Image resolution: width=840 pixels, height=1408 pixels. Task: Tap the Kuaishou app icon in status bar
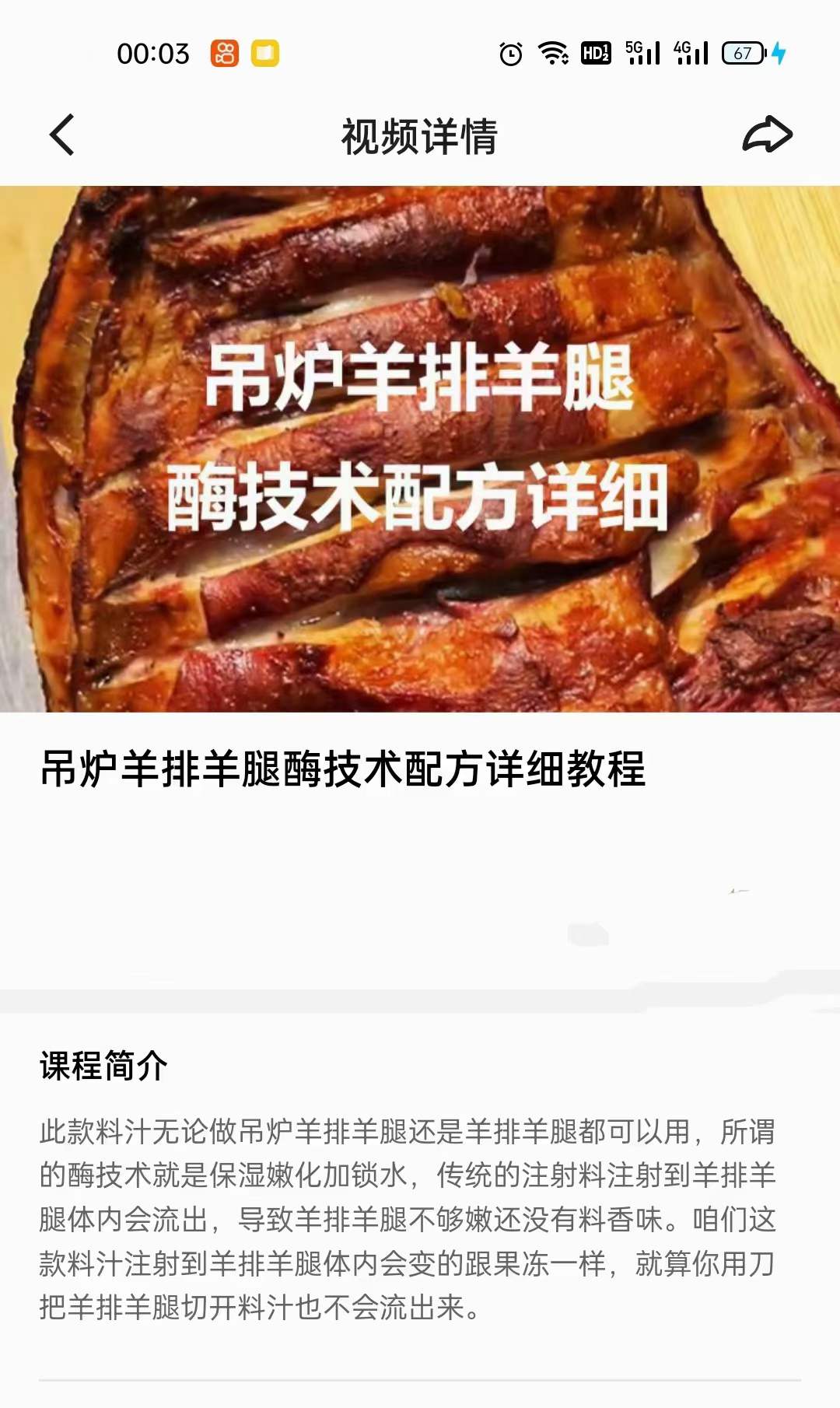pos(223,54)
